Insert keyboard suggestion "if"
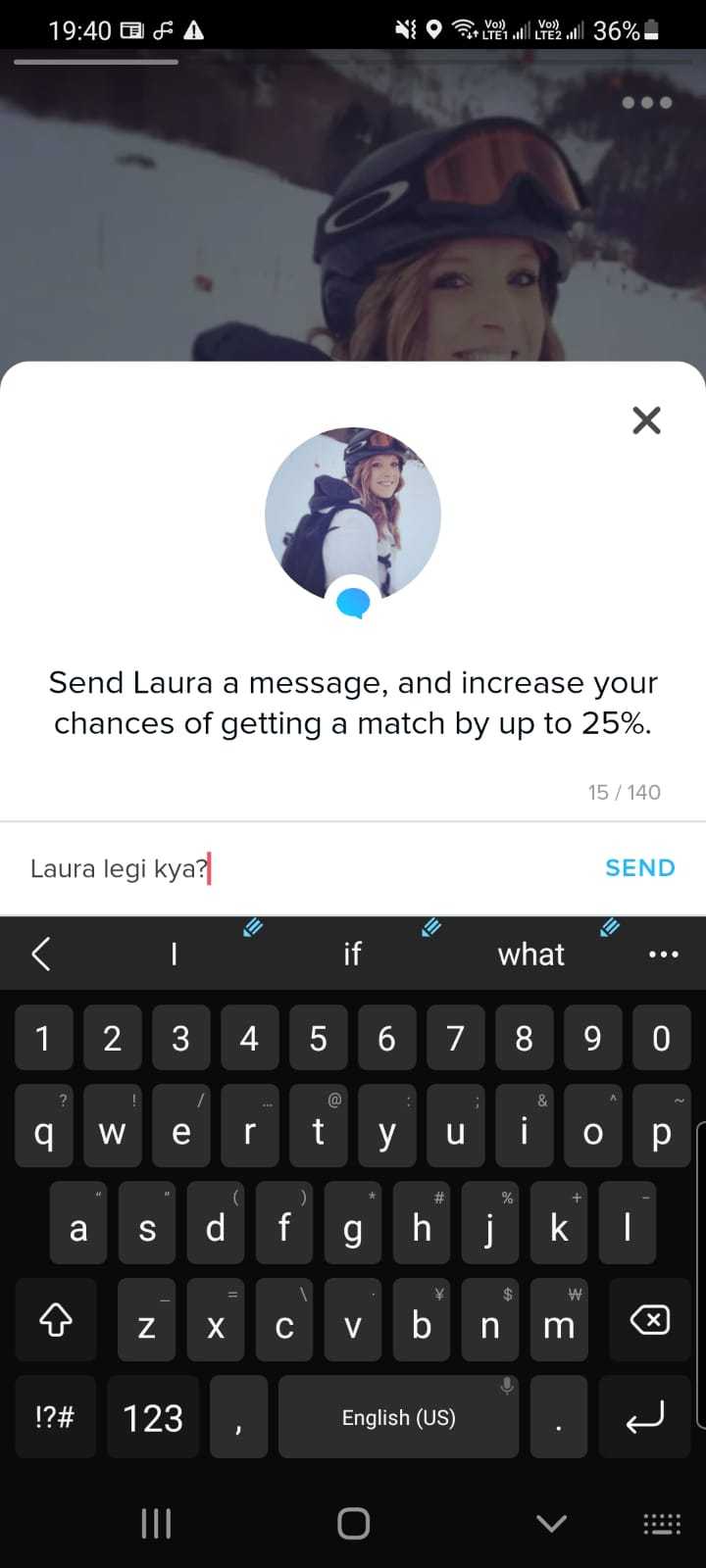The height and width of the screenshot is (1568, 706). click(x=352, y=955)
